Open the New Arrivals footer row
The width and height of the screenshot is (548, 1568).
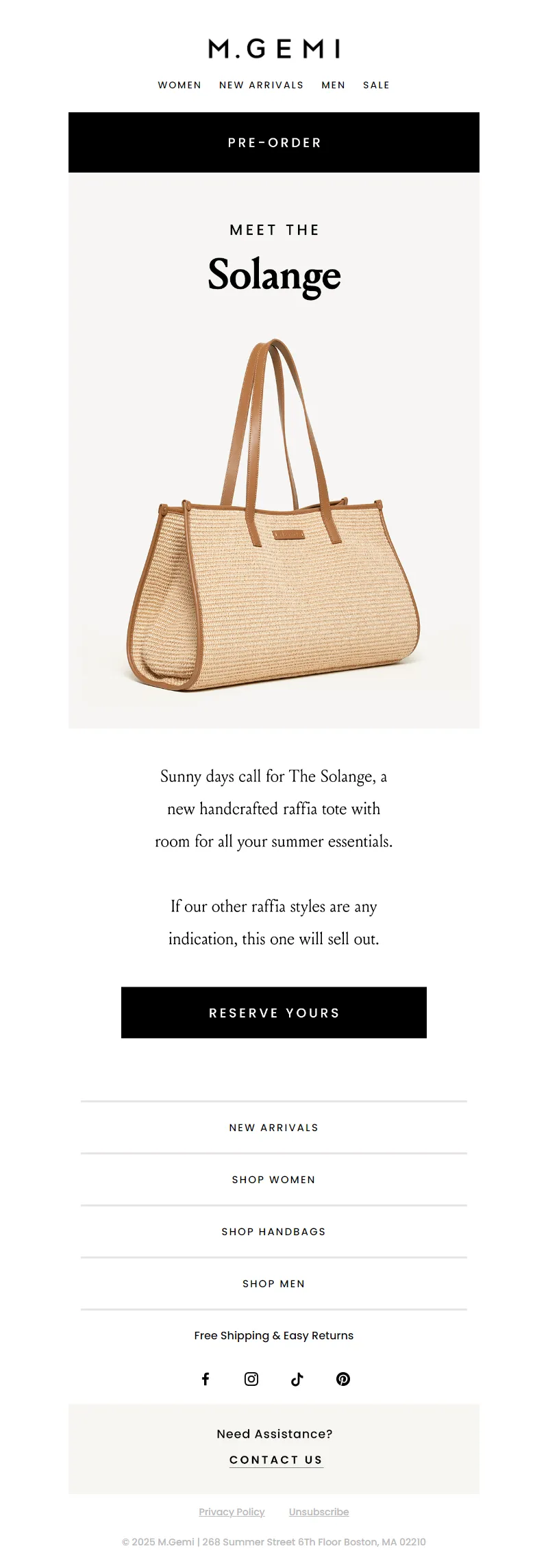pos(274,1128)
